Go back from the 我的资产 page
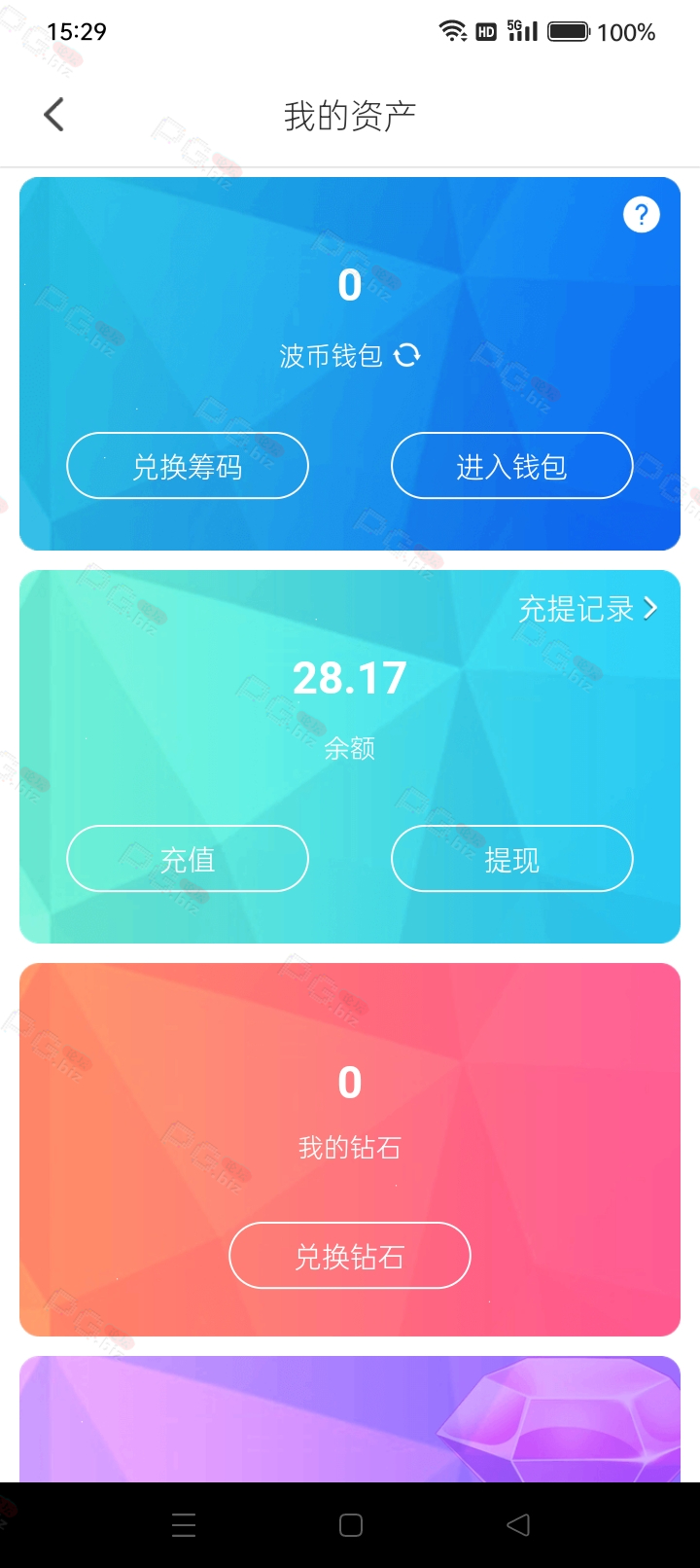 pyautogui.click(x=54, y=115)
